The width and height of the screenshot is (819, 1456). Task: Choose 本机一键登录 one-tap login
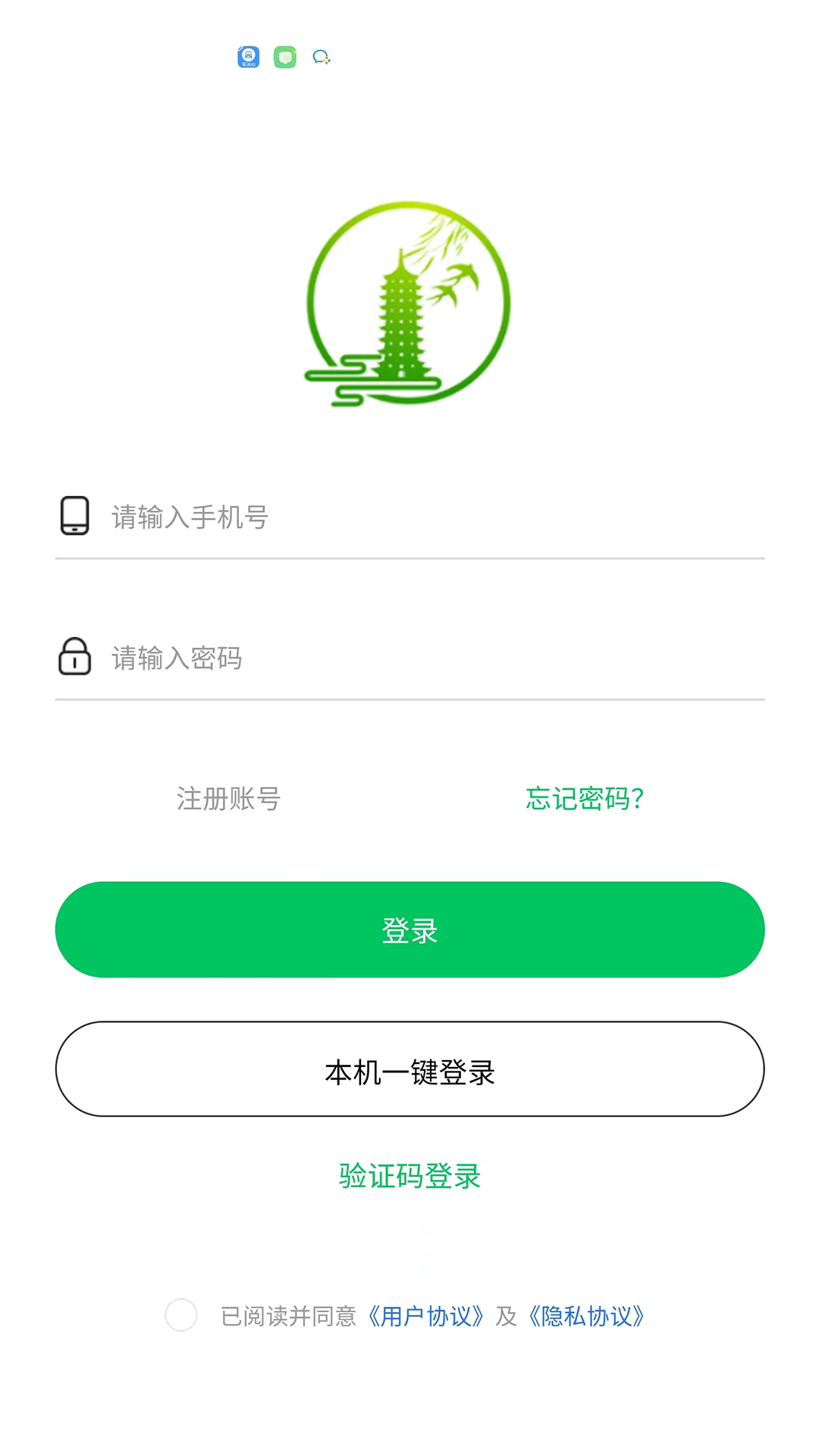tap(409, 1069)
